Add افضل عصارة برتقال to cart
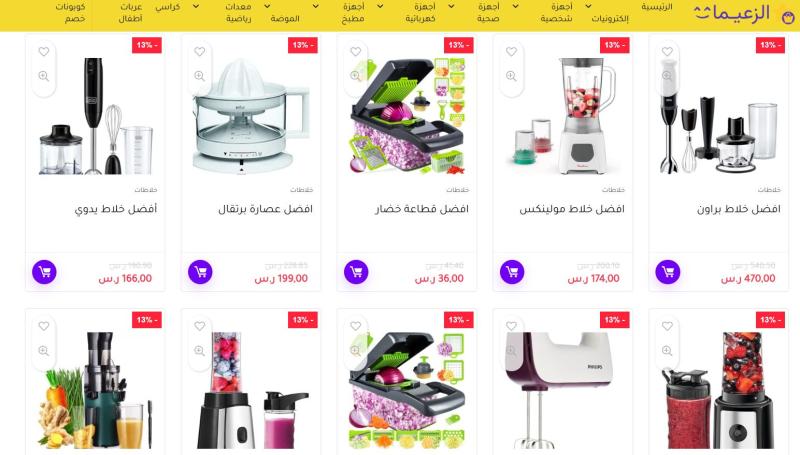800x455 pixels. pos(200,271)
